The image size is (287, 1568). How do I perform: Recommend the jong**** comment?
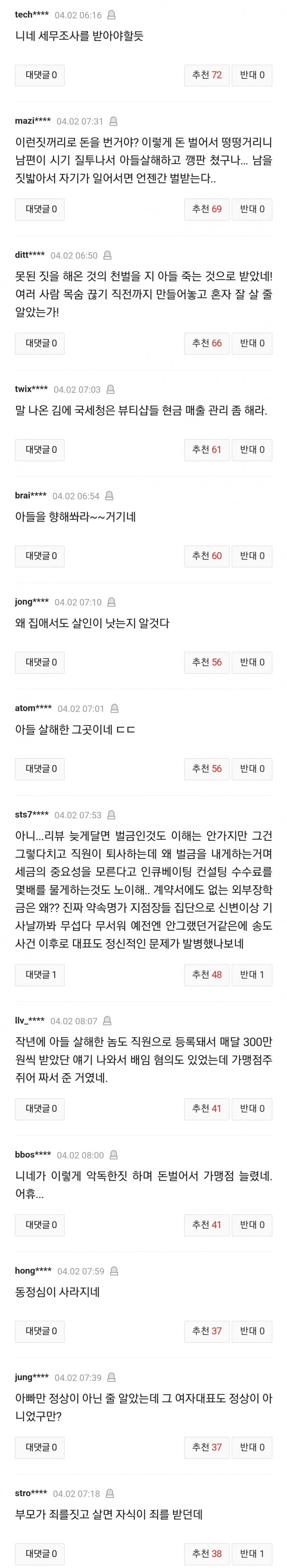pyautogui.click(x=207, y=662)
